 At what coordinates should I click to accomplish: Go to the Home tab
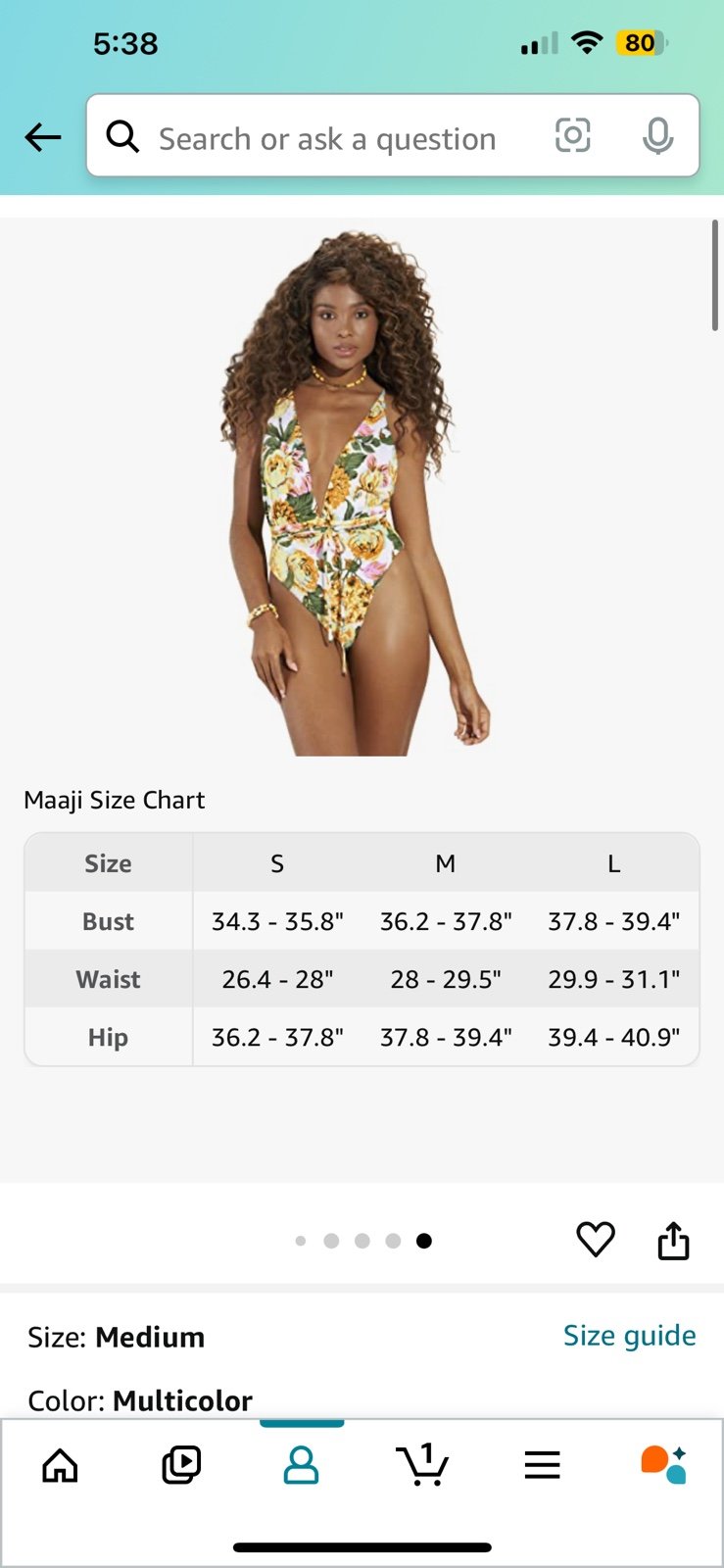61,1465
